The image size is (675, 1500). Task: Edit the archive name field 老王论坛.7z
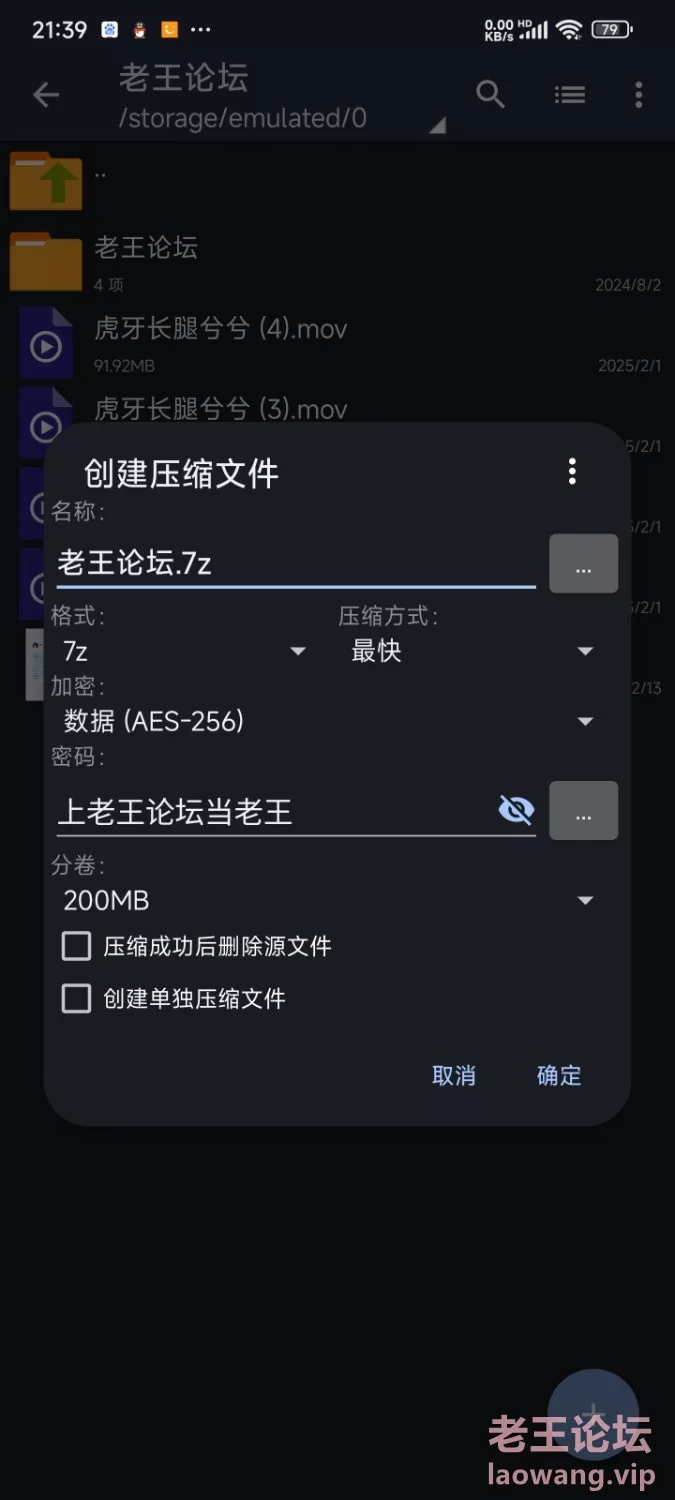(x=296, y=563)
